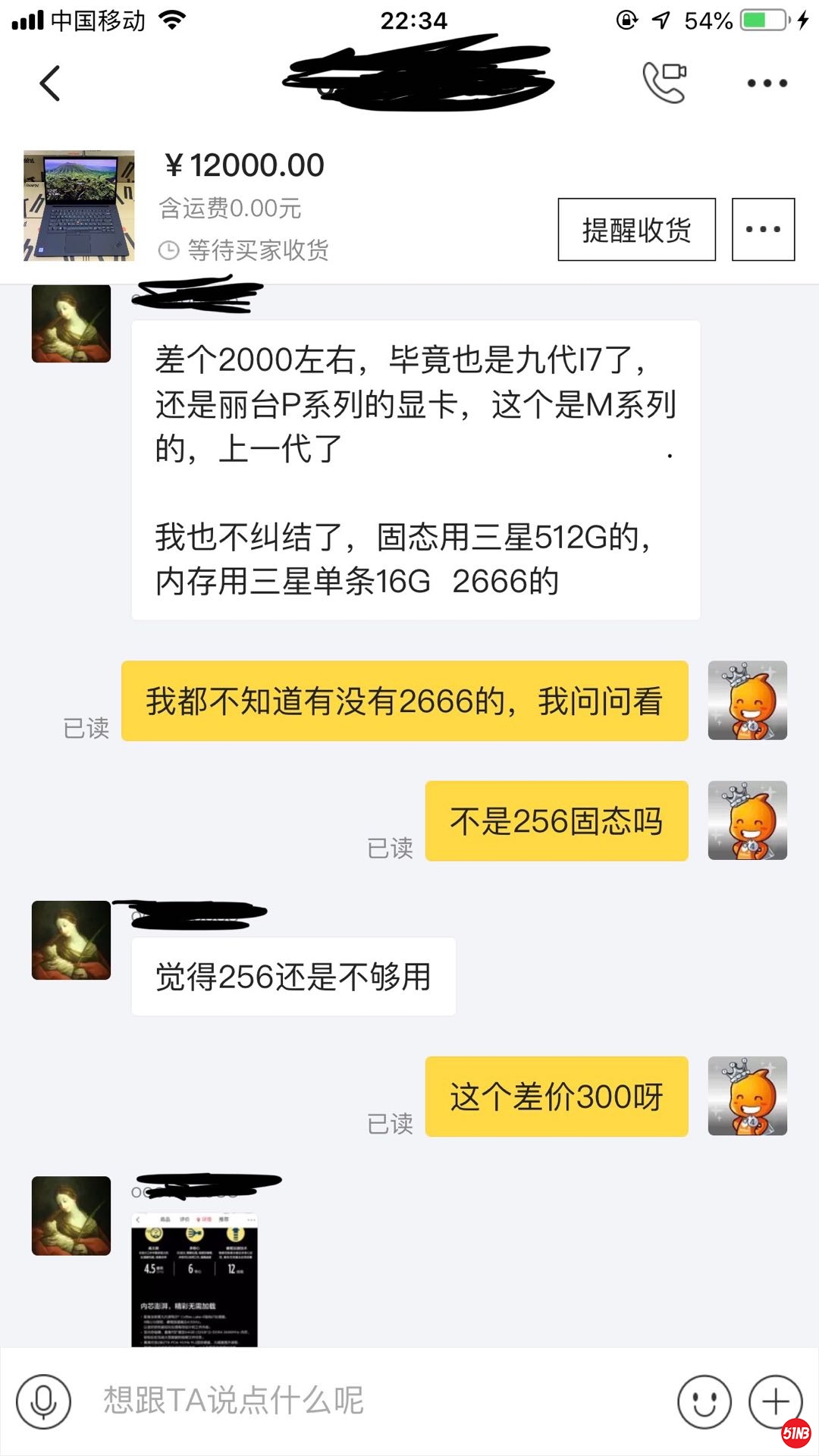Open the plus attachment menu
The height and width of the screenshot is (1456, 819).
pyautogui.click(x=773, y=1401)
